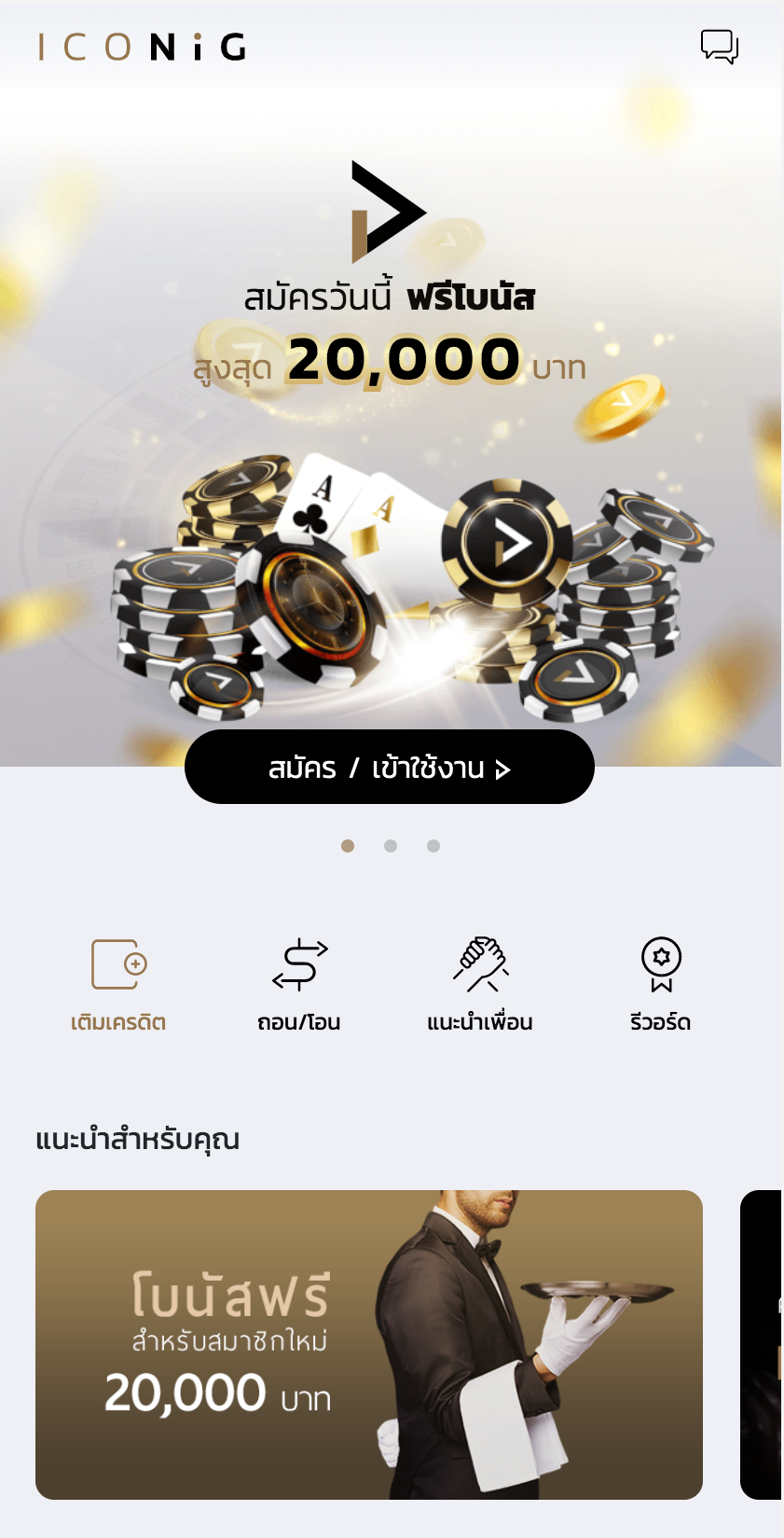This screenshot has width=784, height=1538.
Task: Tap the สมัคร / เข้าใช้งาน button
Action: (390, 768)
